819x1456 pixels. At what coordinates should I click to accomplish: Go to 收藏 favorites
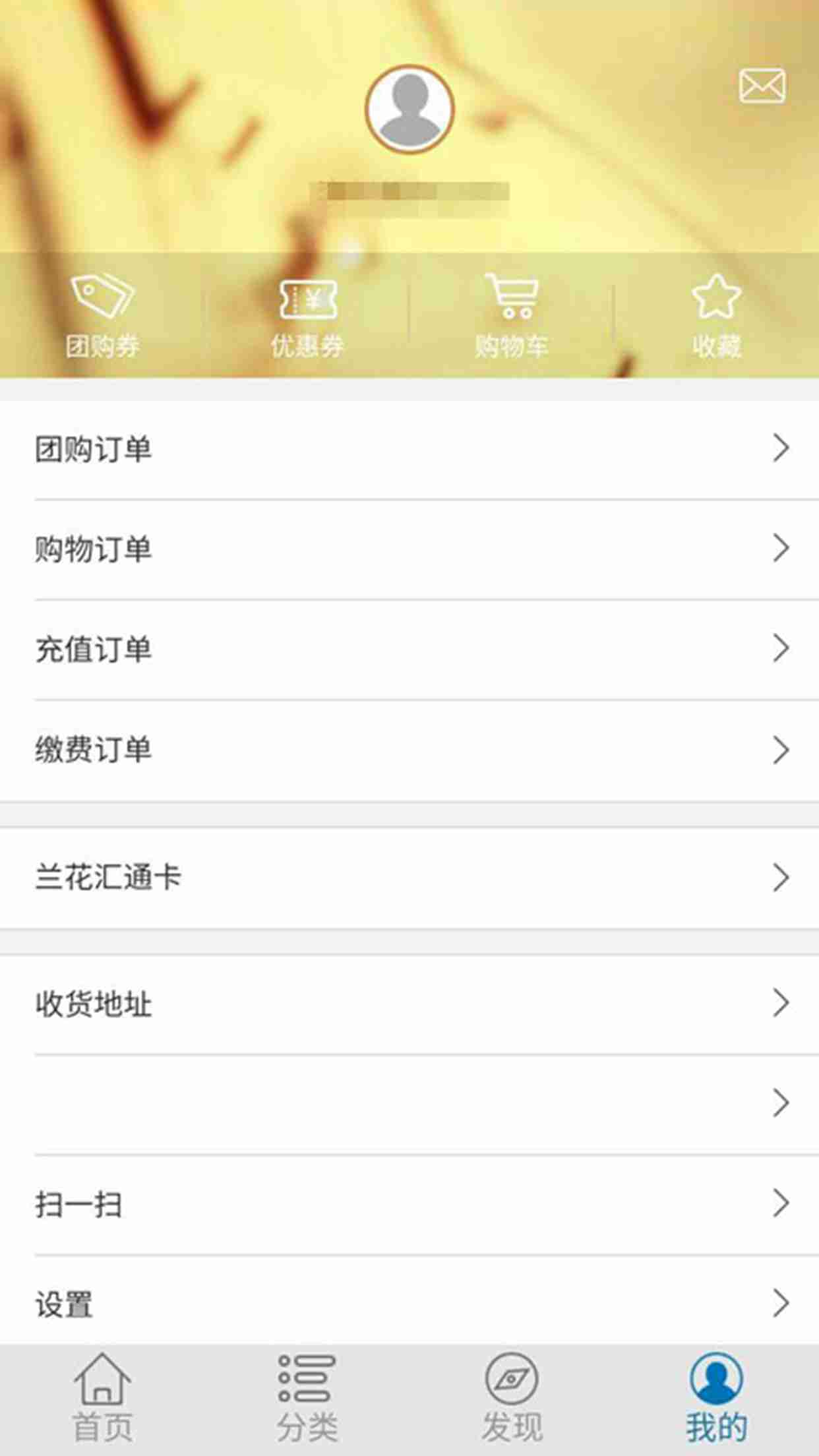(x=717, y=317)
